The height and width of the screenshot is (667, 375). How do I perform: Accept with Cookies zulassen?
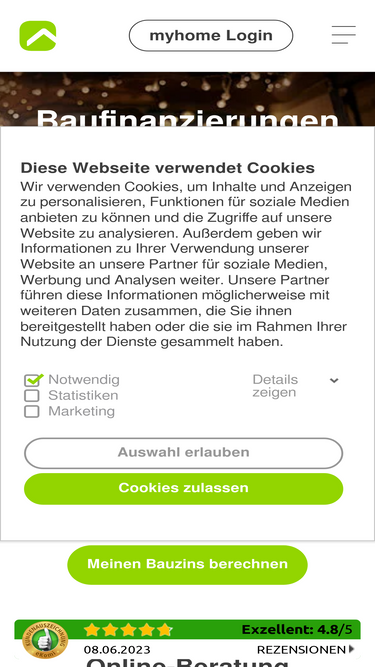click(x=183, y=489)
